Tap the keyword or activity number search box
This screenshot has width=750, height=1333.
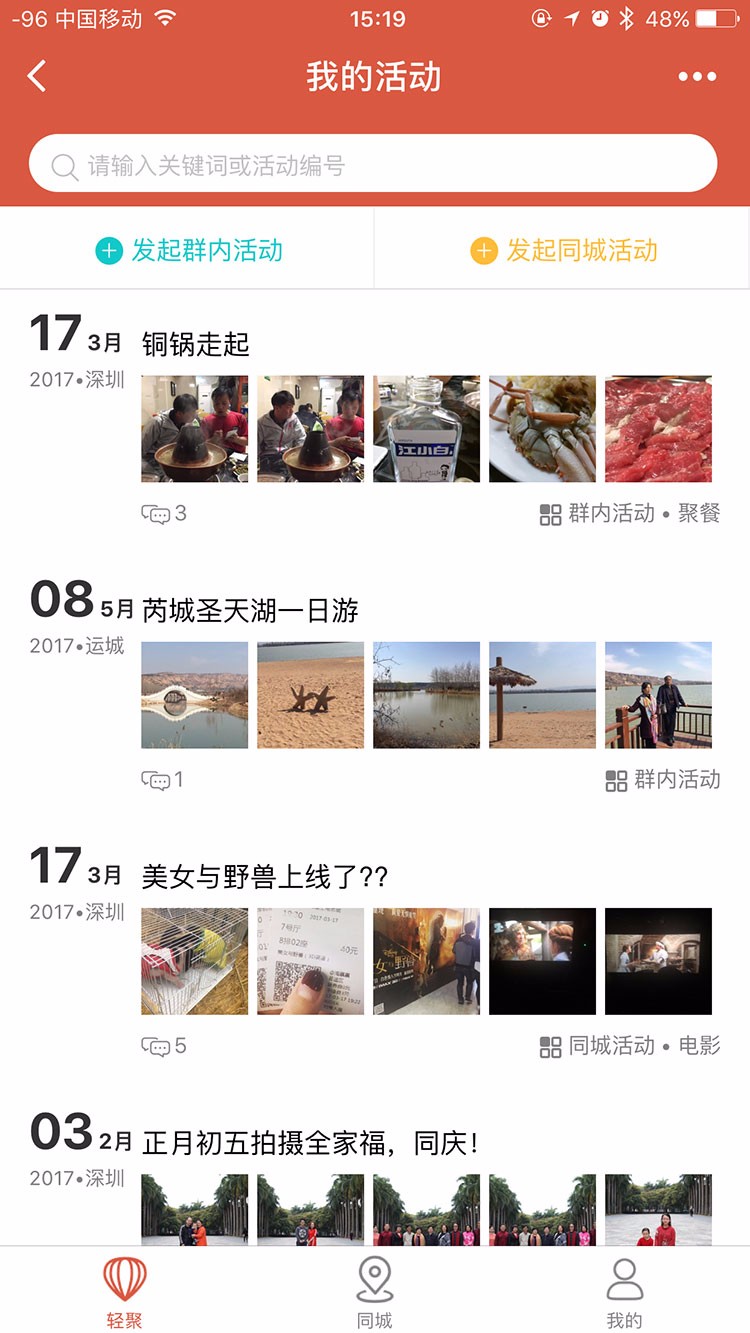click(373, 165)
